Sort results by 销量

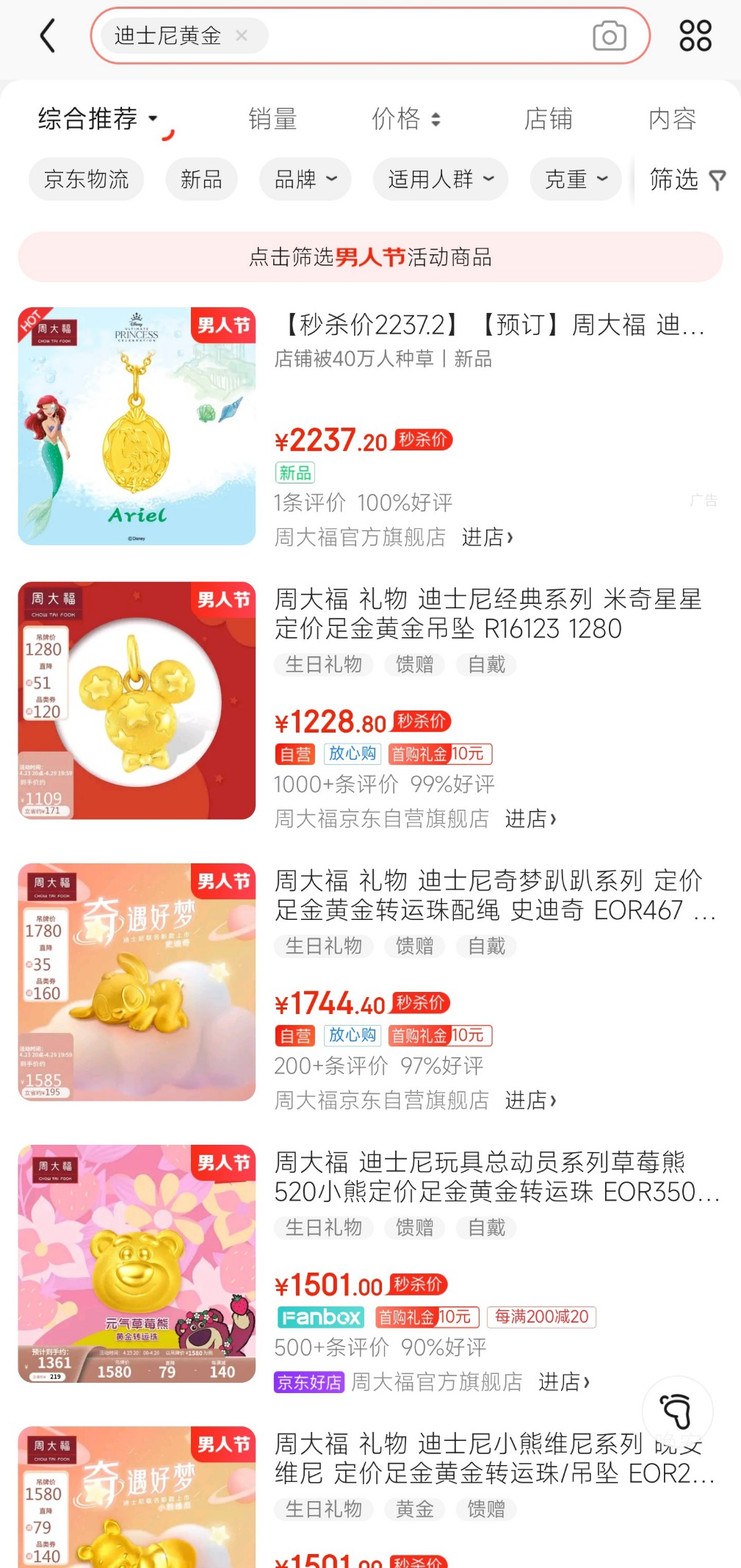[272, 119]
